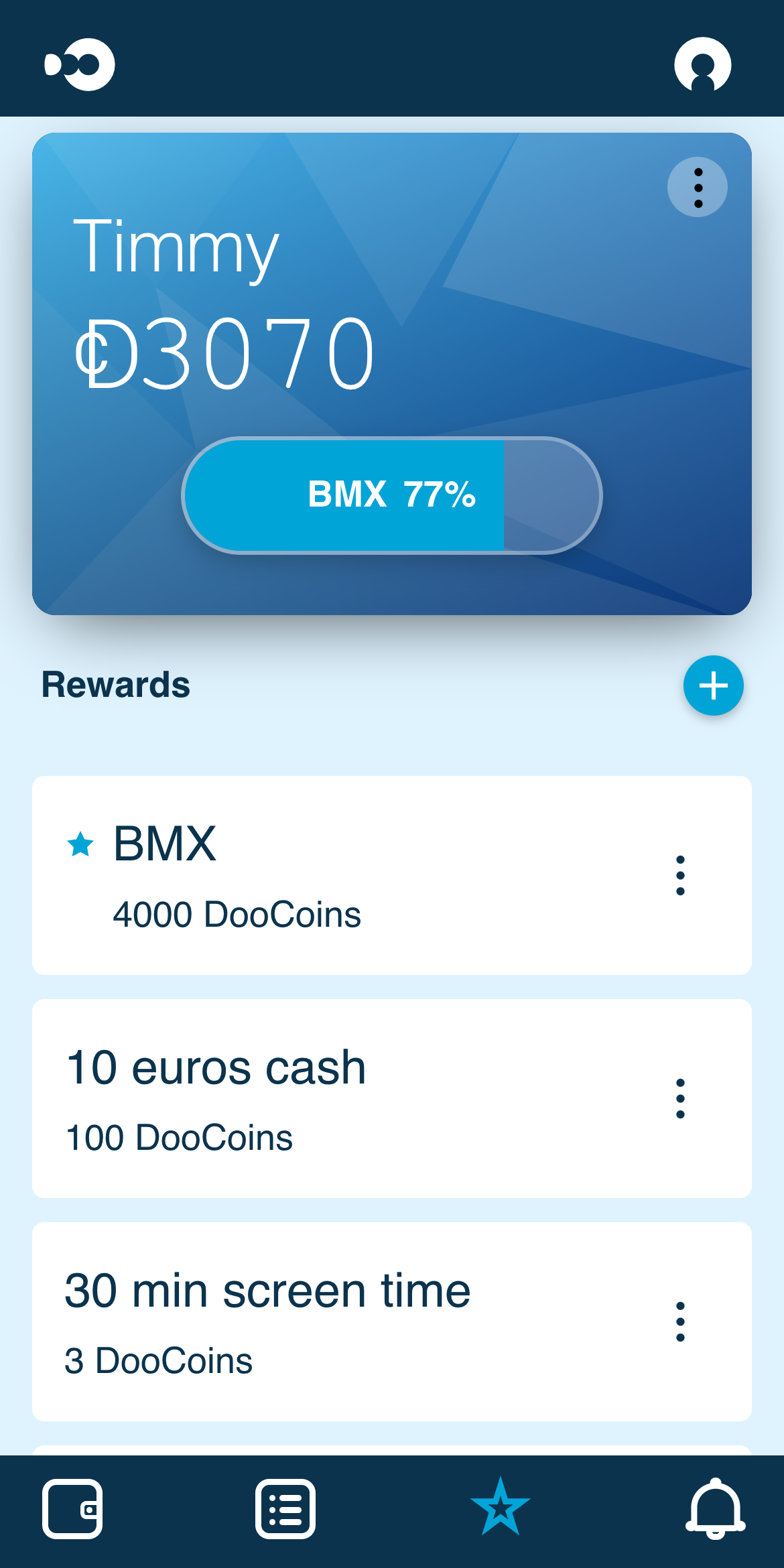Click the star beside the BMX reward
This screenshot has height=1568, width=784.
[x=80, y=846]
